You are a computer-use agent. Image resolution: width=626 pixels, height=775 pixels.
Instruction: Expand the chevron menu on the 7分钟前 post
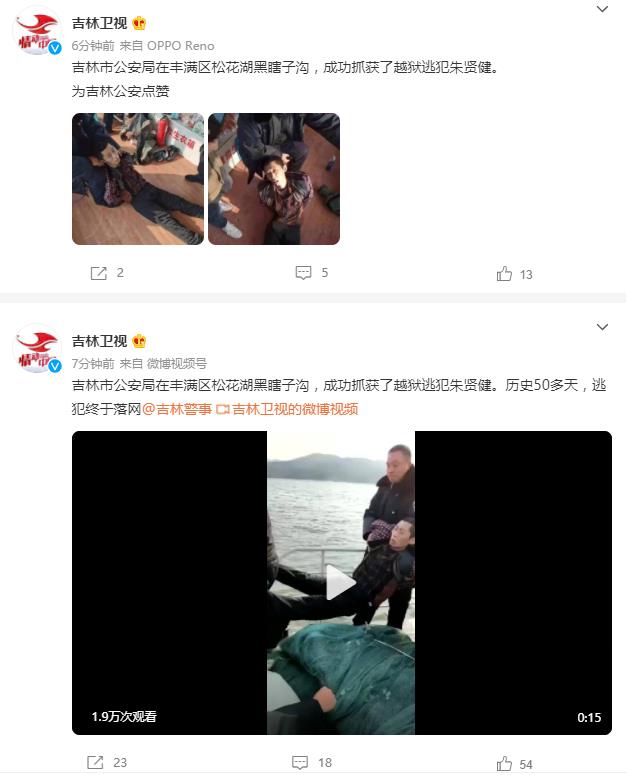click(x=602, y=327)
